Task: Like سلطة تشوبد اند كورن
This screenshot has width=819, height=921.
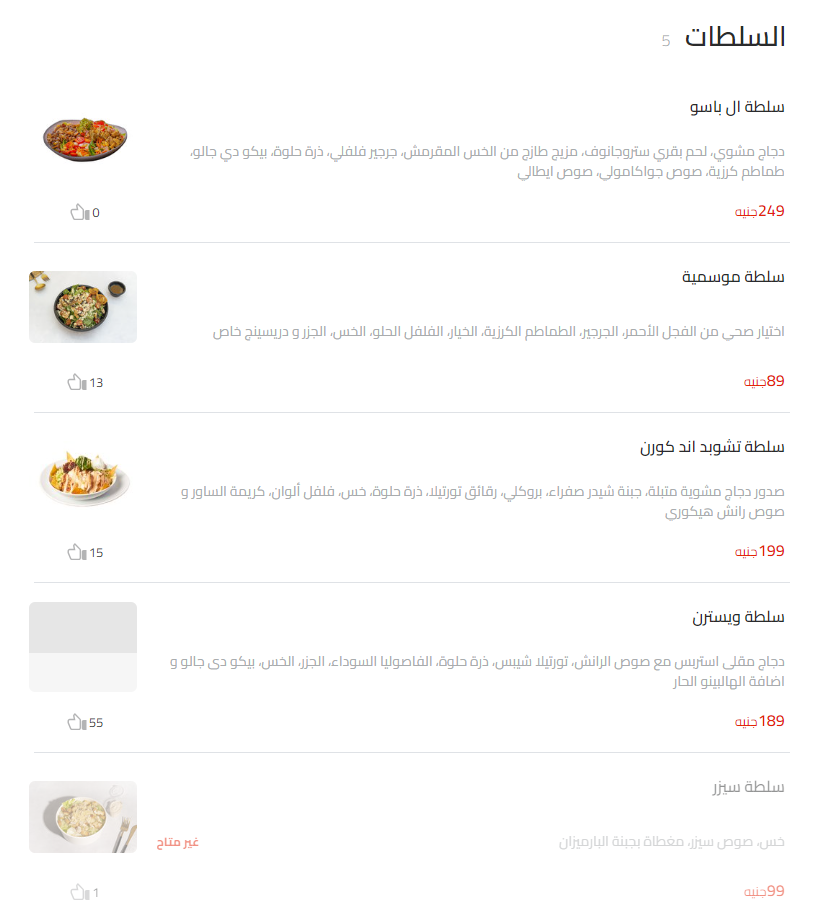Action: (x=76, y=551)
